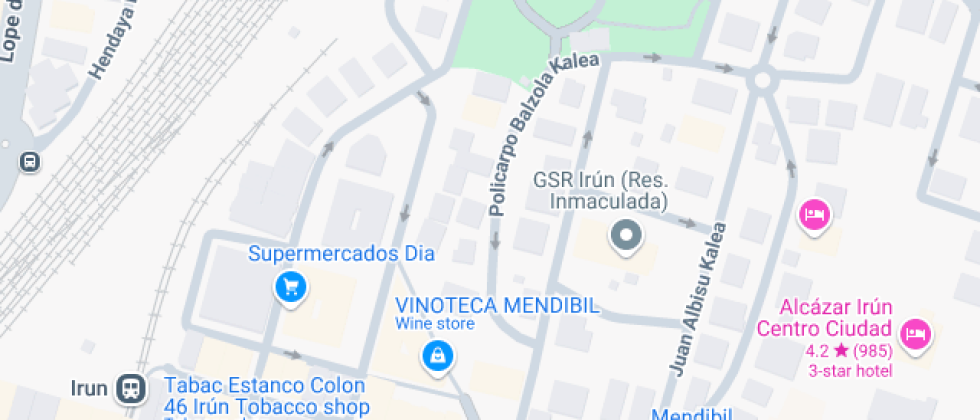The image size is (980, 420).
Task: Select the VINOTECA MENDIBIL wine store pin
Action: coord(436,354)
